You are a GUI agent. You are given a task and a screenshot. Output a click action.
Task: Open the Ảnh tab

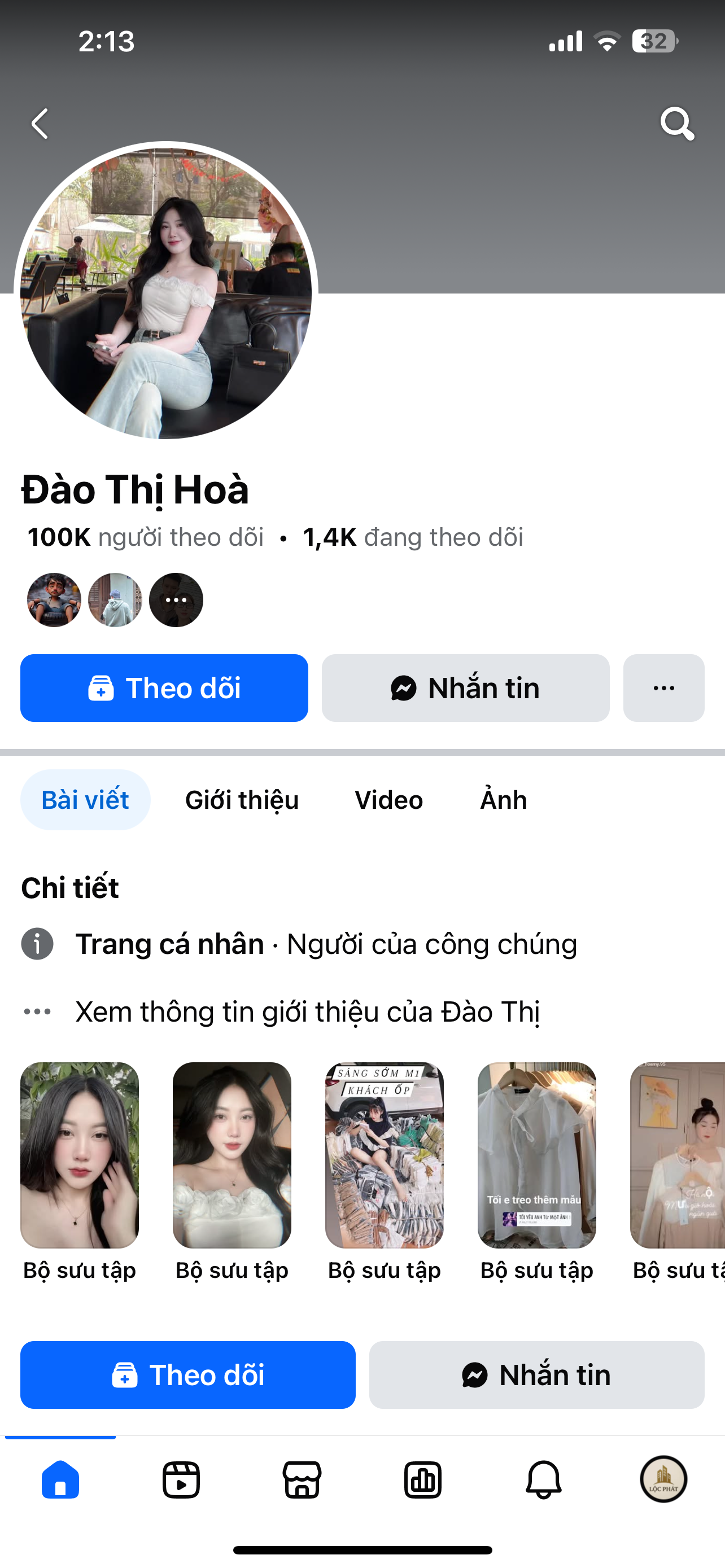(503, 800)
